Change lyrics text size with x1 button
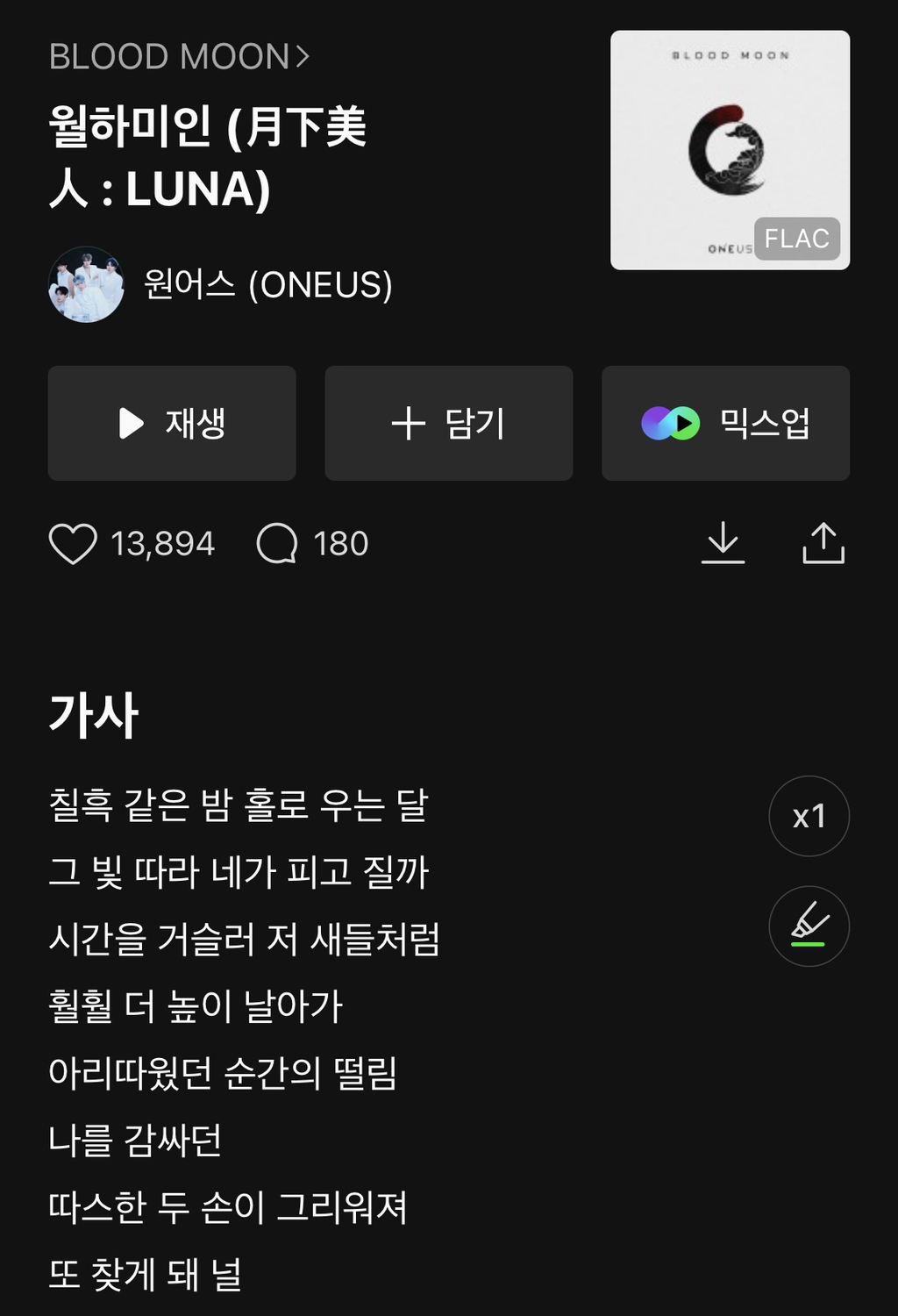The image size is (898, 1316). 809,816
